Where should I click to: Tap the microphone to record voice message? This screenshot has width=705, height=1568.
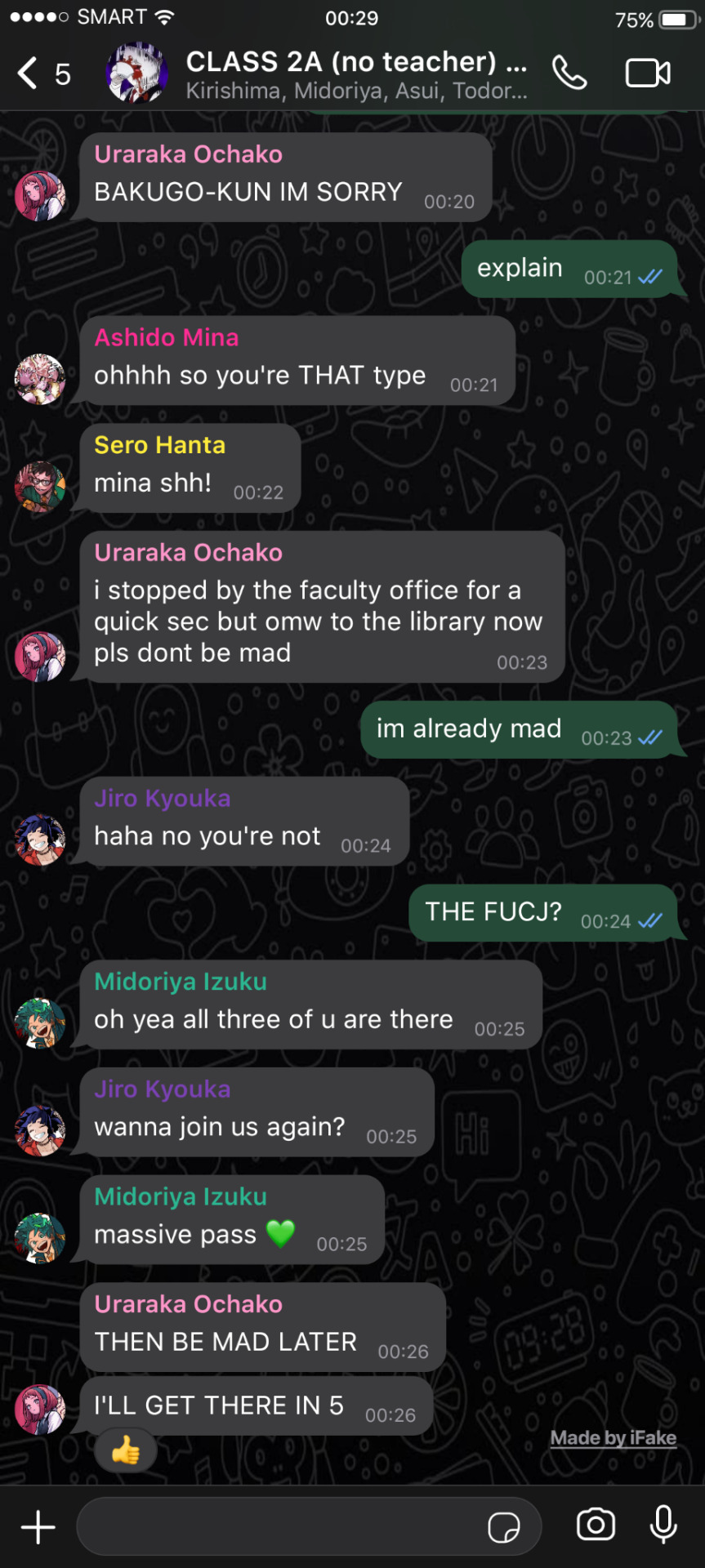point(663,1525)
